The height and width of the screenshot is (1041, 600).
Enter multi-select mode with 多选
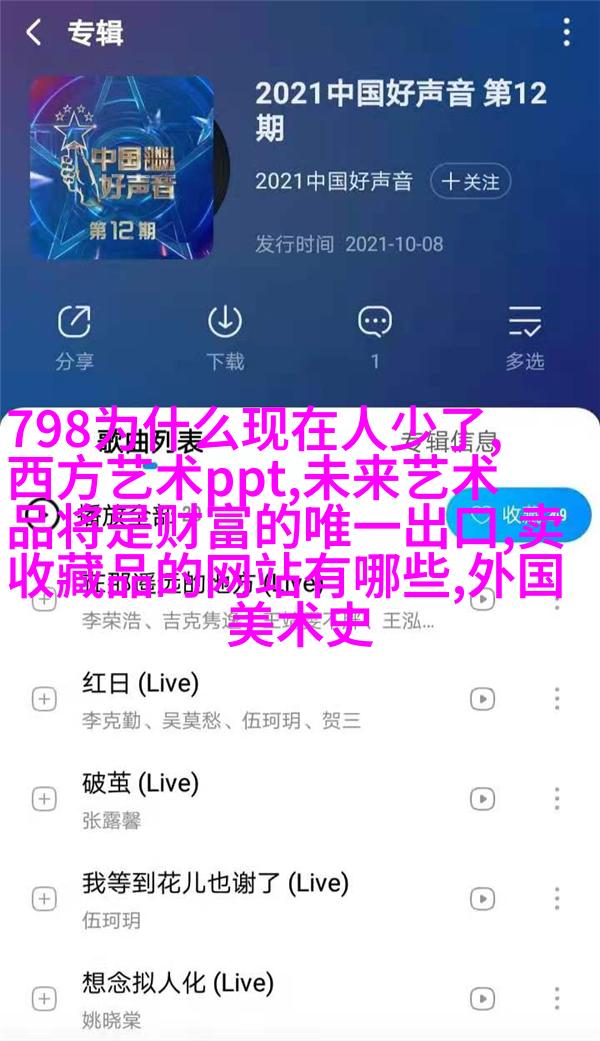click(525, 338)
